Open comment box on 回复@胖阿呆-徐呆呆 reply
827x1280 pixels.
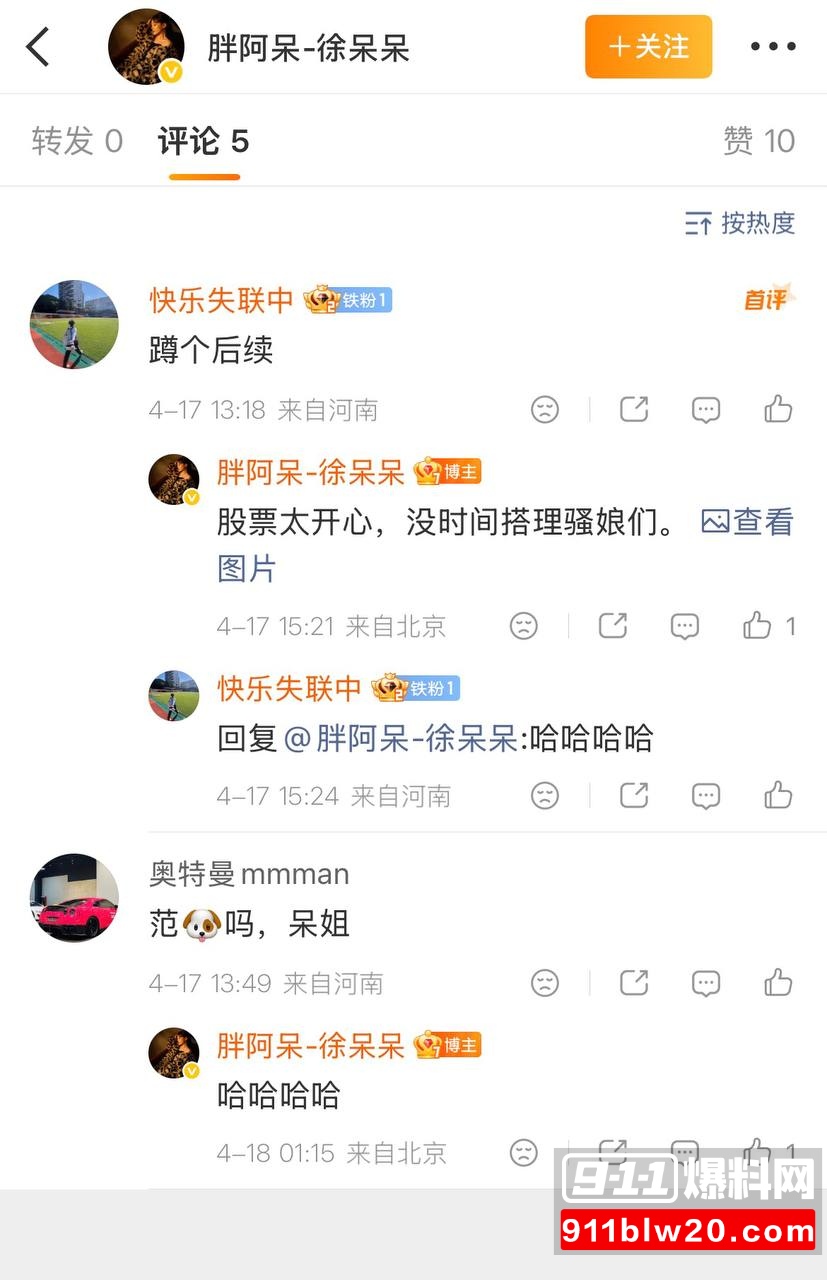[x=705, y=796]
